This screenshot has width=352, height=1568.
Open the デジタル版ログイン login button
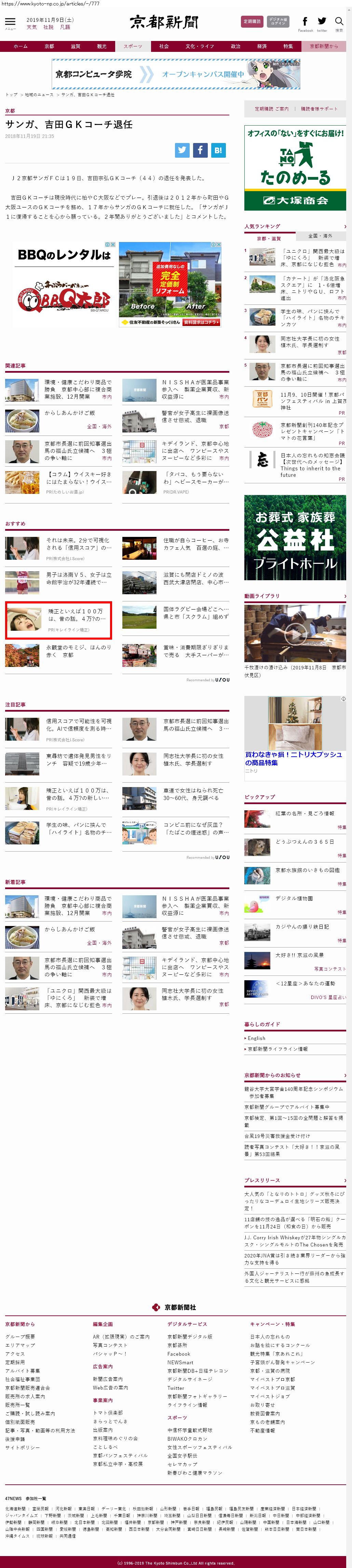pyautogui.click(x=278, y=21)
